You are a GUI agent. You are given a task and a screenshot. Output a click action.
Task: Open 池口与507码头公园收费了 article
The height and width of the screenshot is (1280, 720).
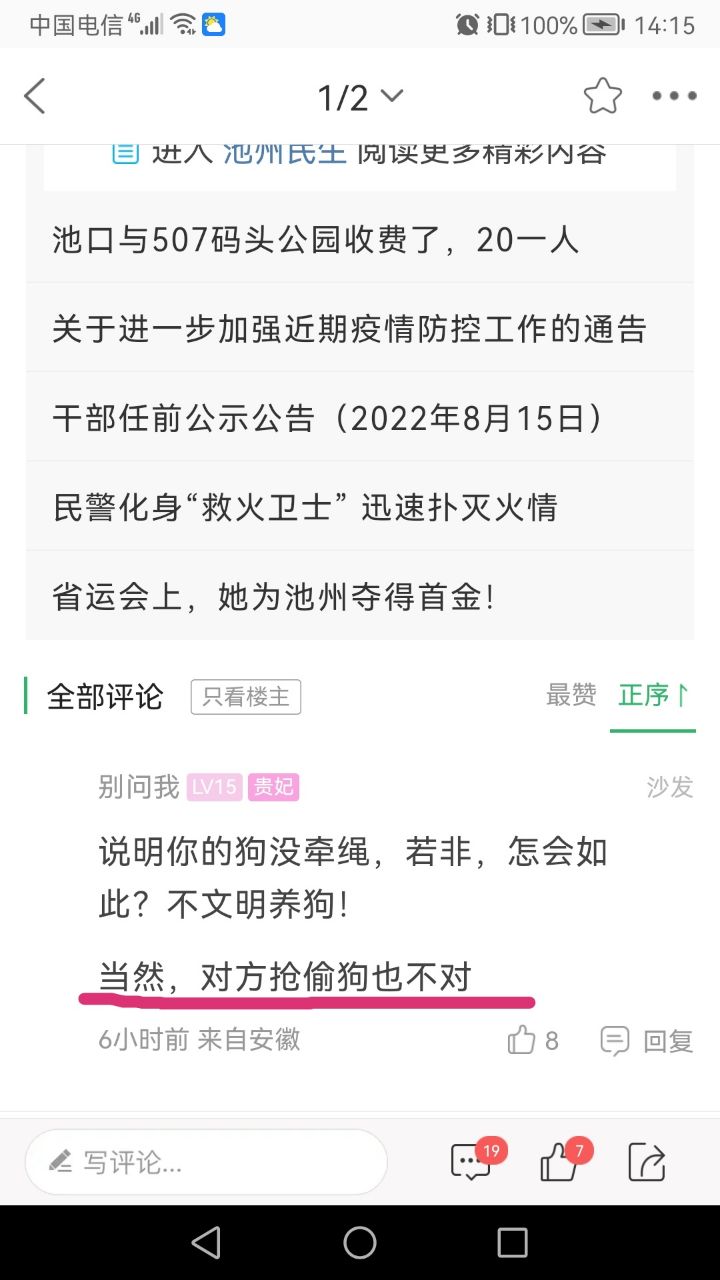click(x=315, y=239)
